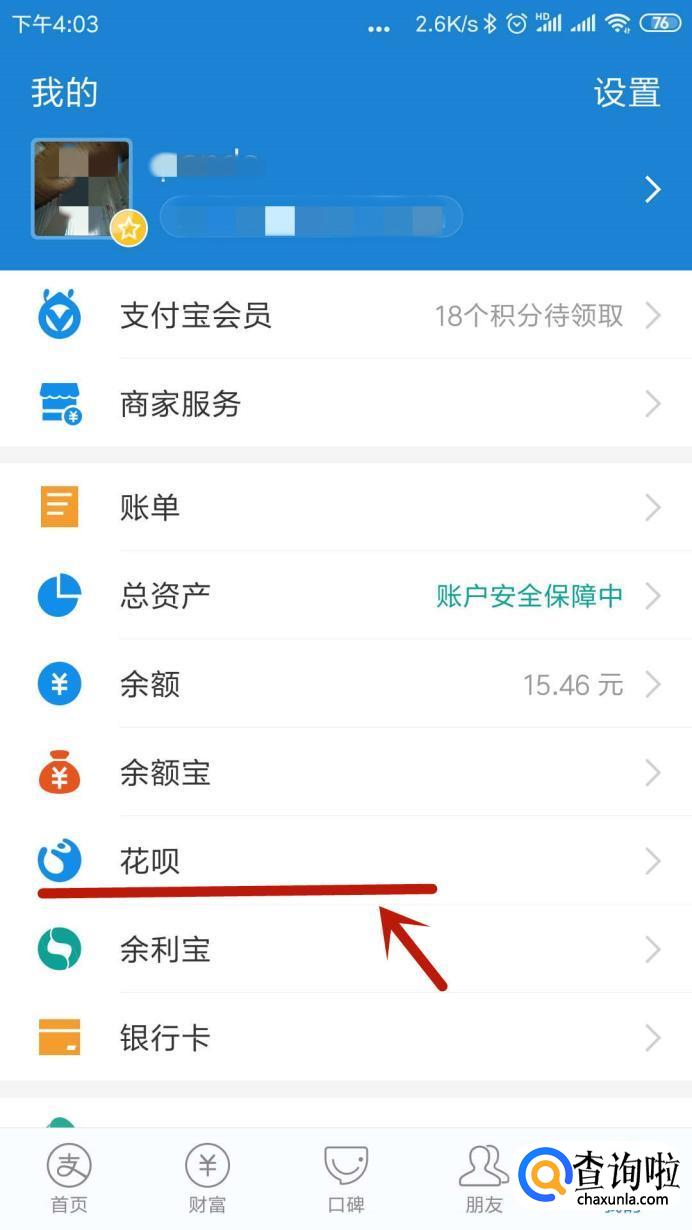Switch to the 首页 tab
Screen dimensions: 692x1230
point(69,1178)
